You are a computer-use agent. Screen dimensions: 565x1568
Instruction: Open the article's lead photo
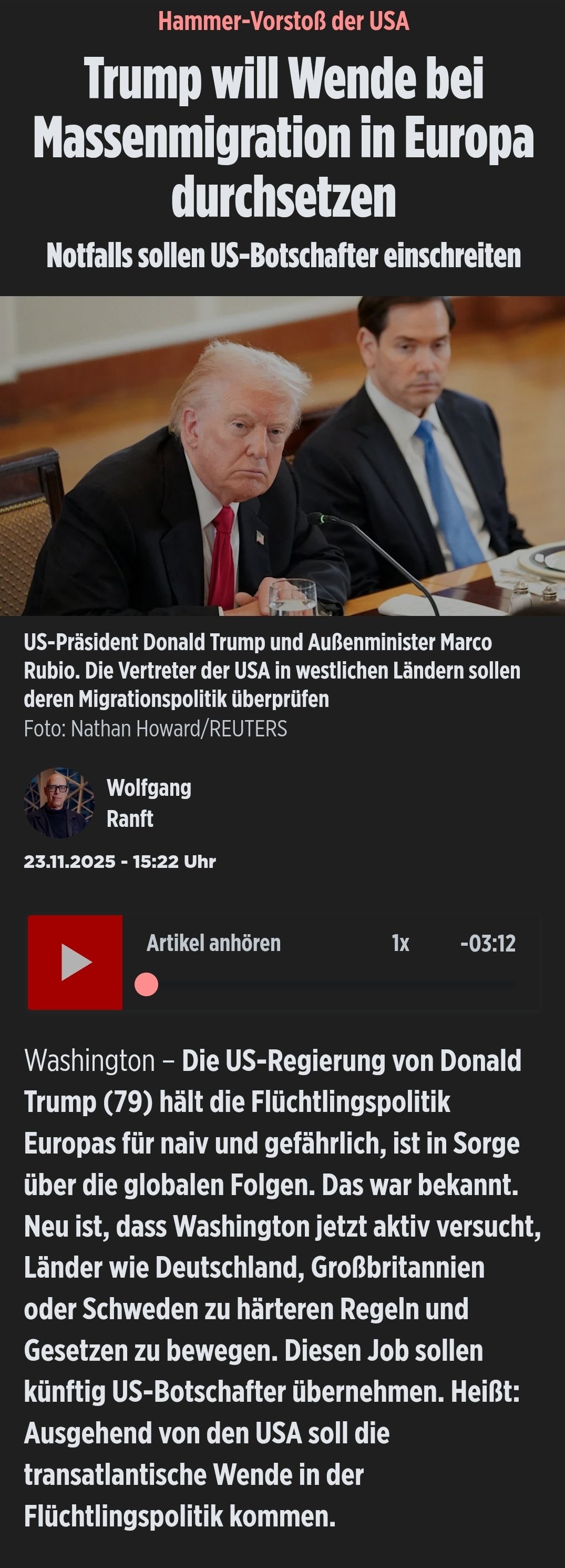point(282,456)
